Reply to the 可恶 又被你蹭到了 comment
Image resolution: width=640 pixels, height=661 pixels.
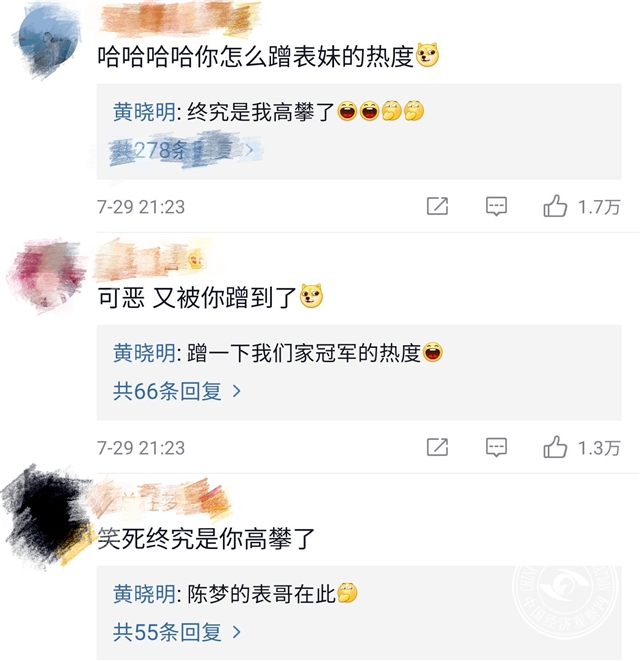coord(496,448)
